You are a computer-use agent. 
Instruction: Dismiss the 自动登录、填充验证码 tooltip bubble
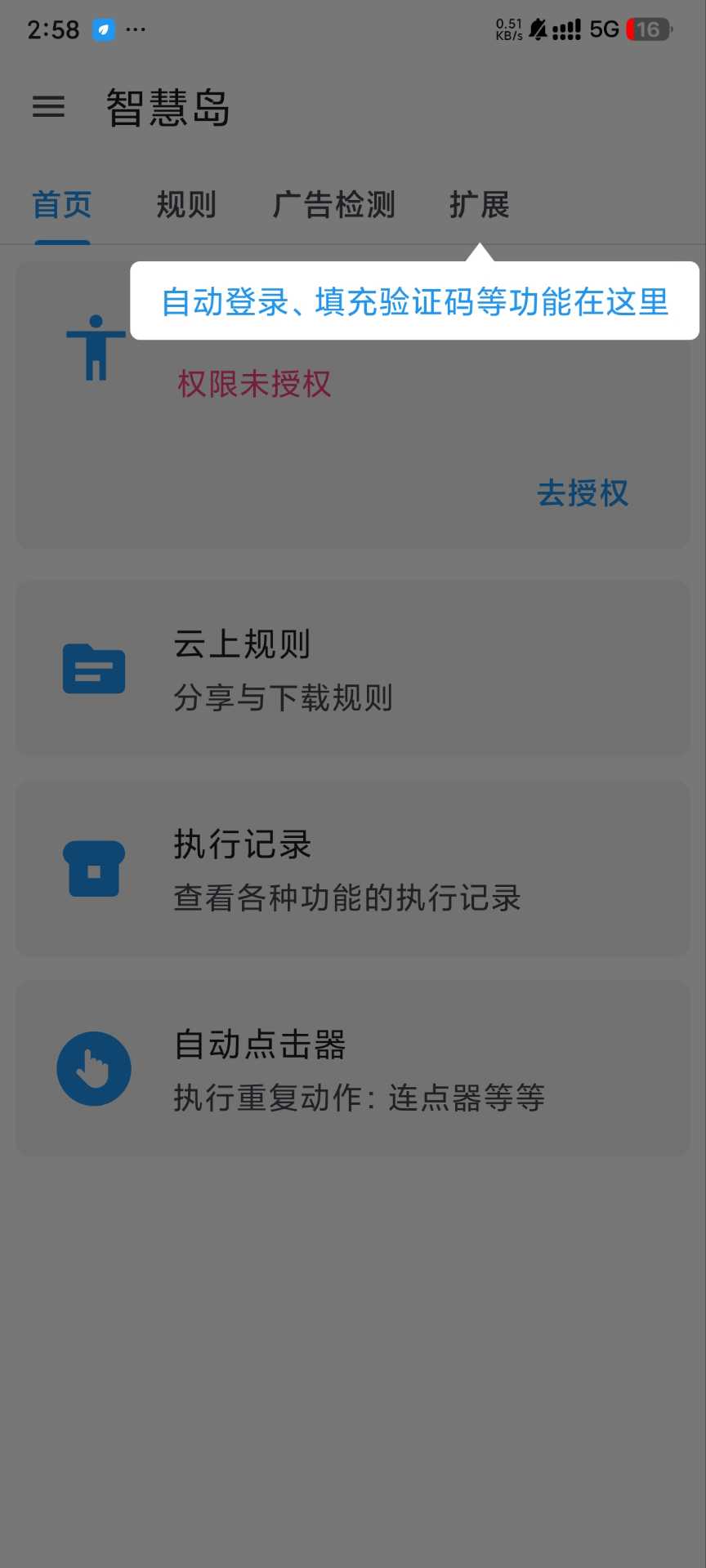pos(414,301)
